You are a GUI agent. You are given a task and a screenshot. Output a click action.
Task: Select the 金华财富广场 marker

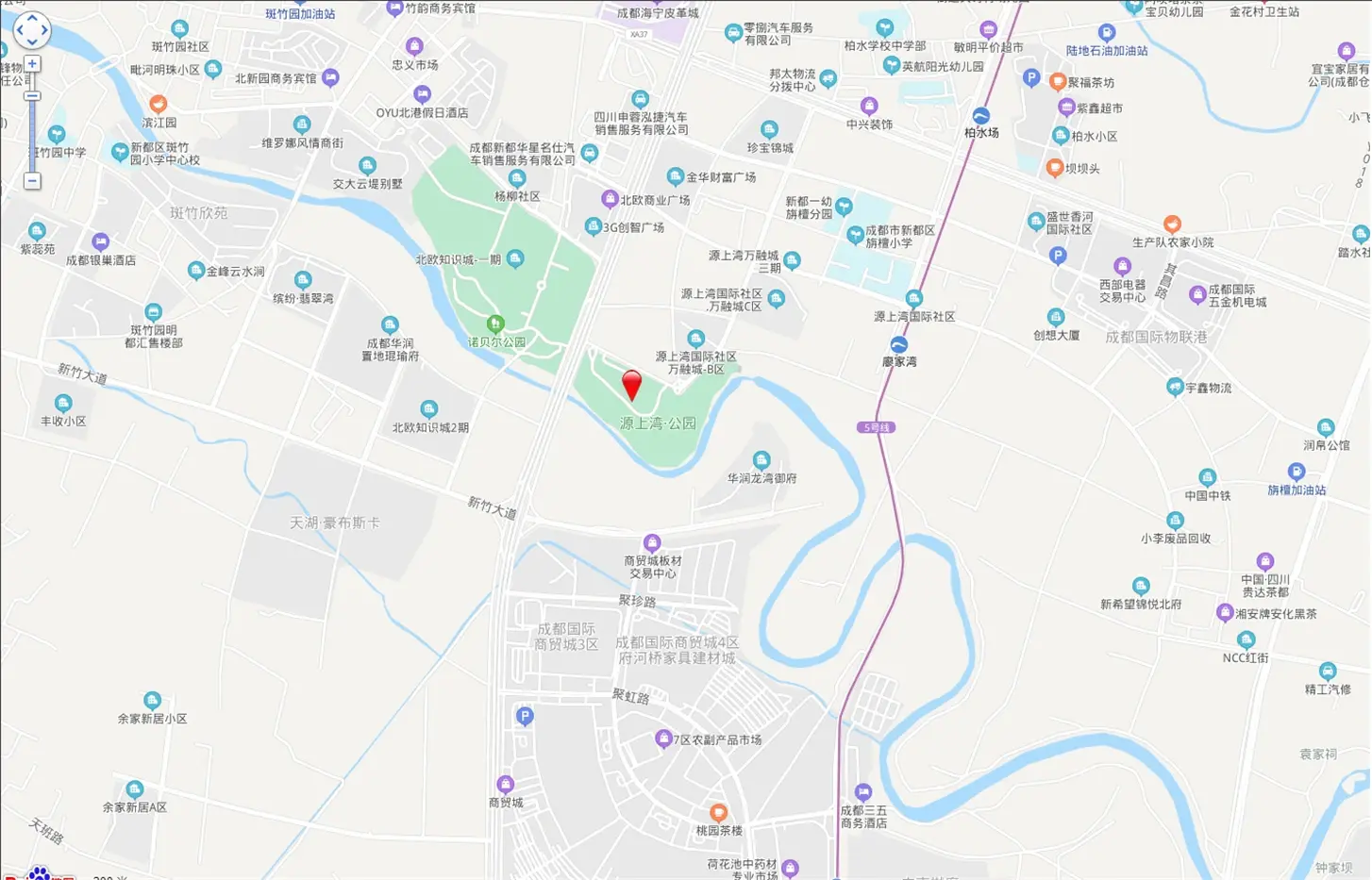(675, 176)
